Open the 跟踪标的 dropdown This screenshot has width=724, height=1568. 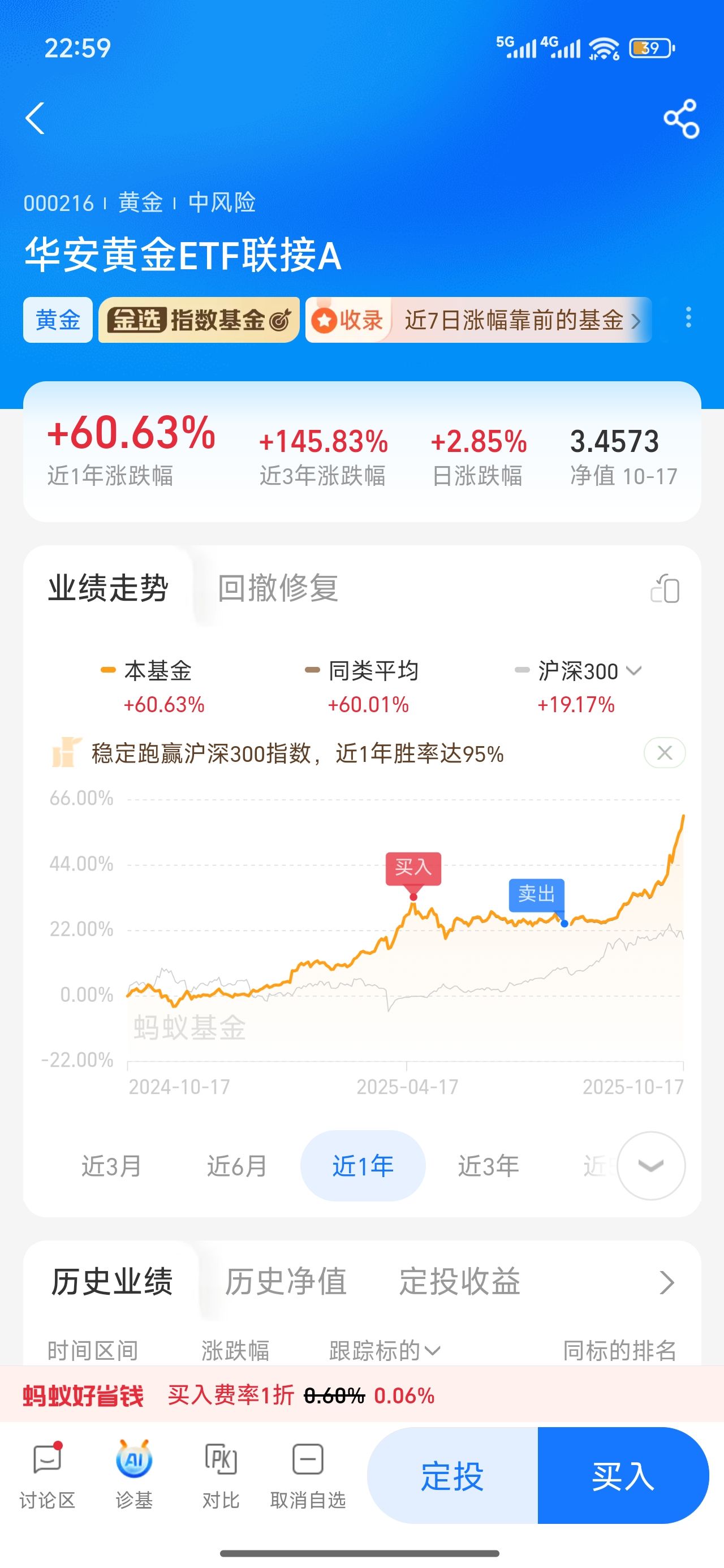[384, 1351]
